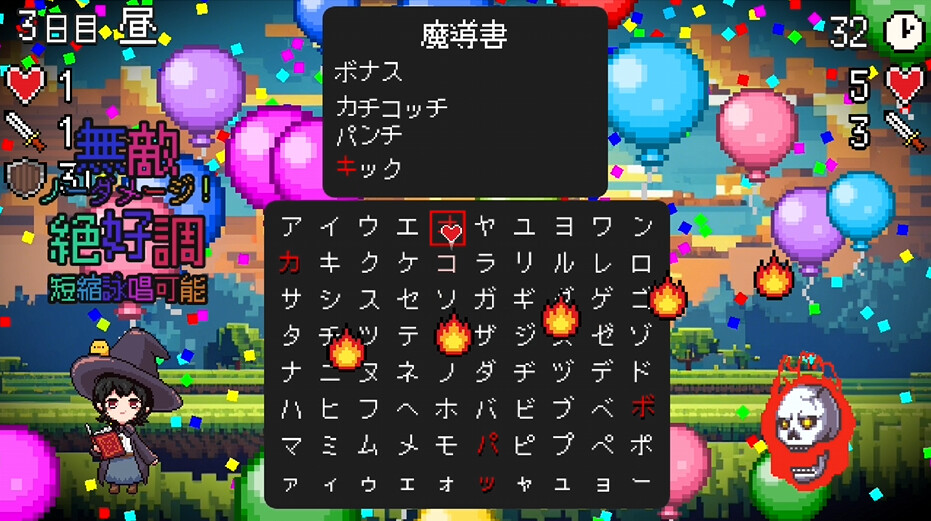
Task: Choose the ラ character tile
Action: coord(487,263)
